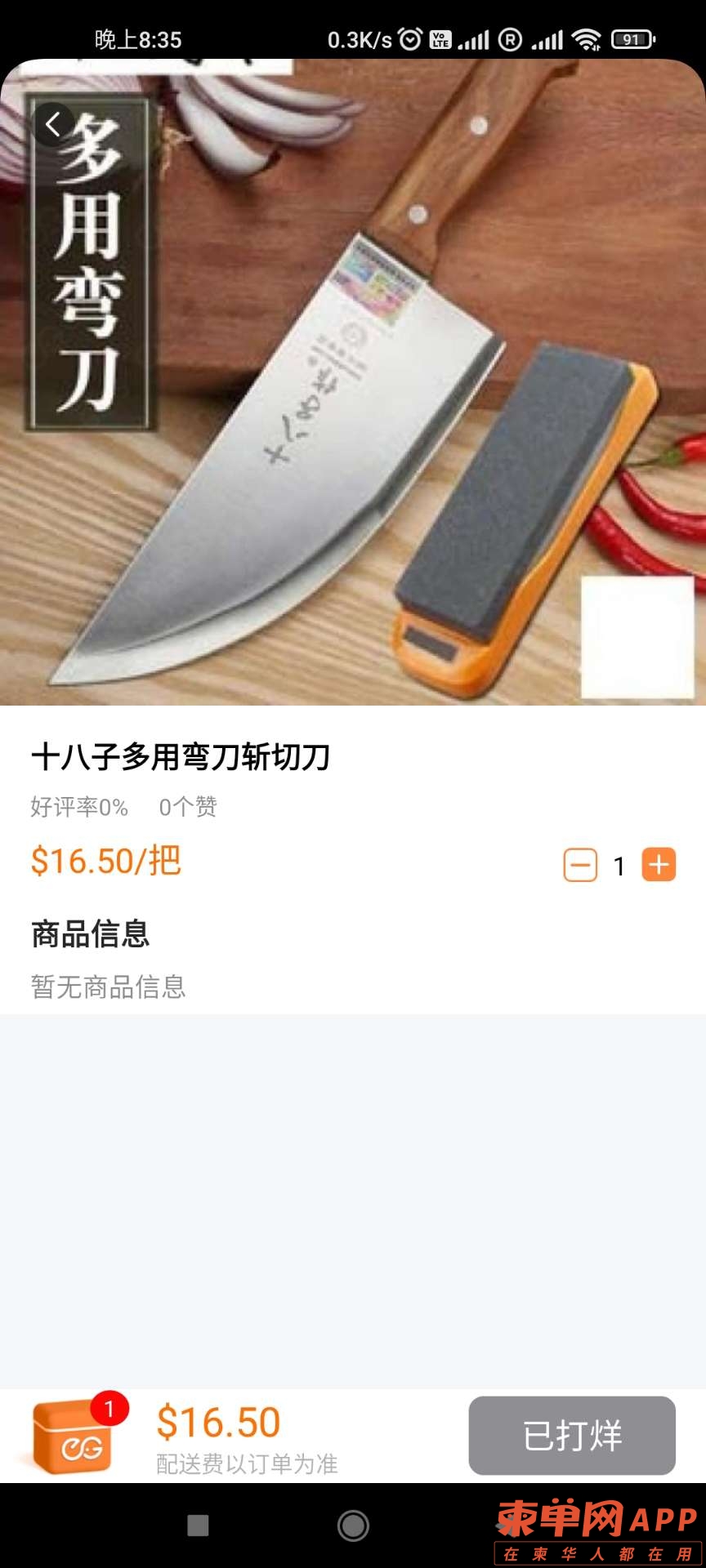Tap the 已打烊 button
706x1568 pixels.
572,1436
